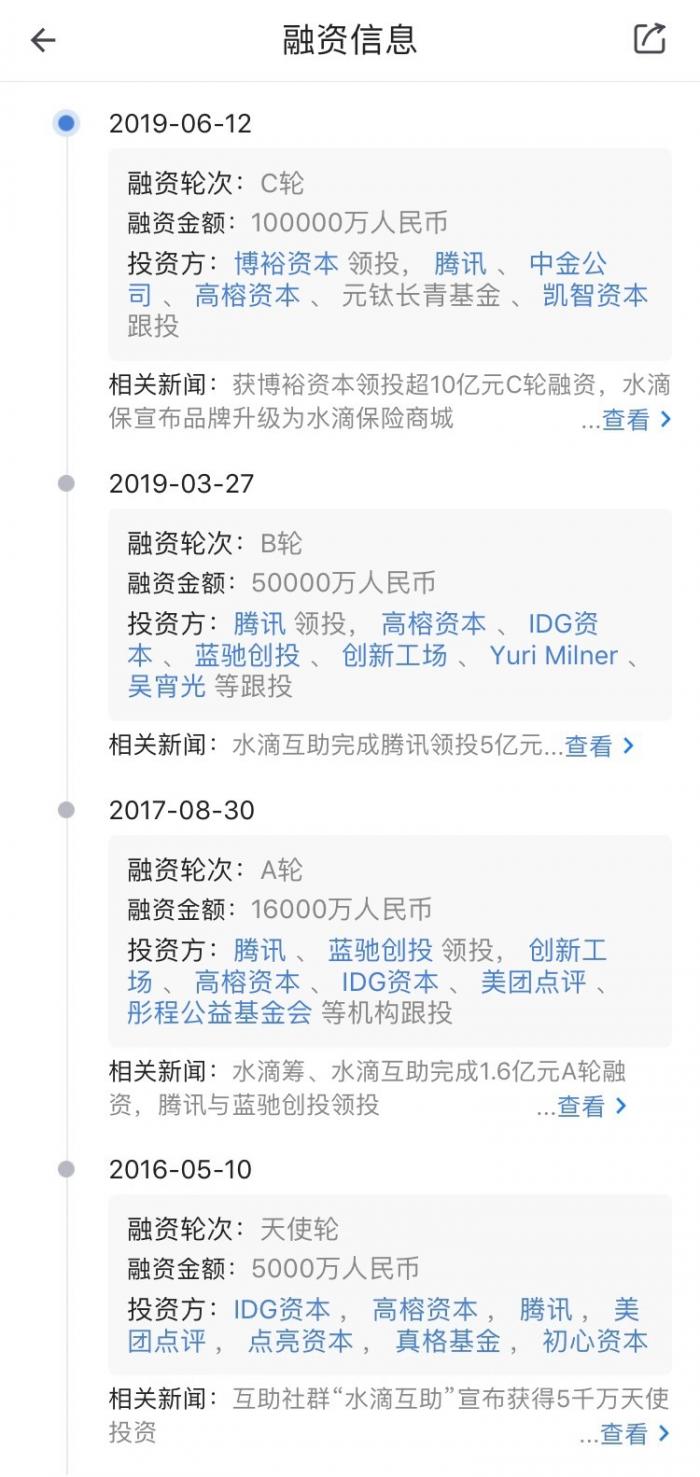Open investor 蓝驰创投 in the B轮 round
Viewport: 700px width, 1477px height.
click(x=247, y=656)
